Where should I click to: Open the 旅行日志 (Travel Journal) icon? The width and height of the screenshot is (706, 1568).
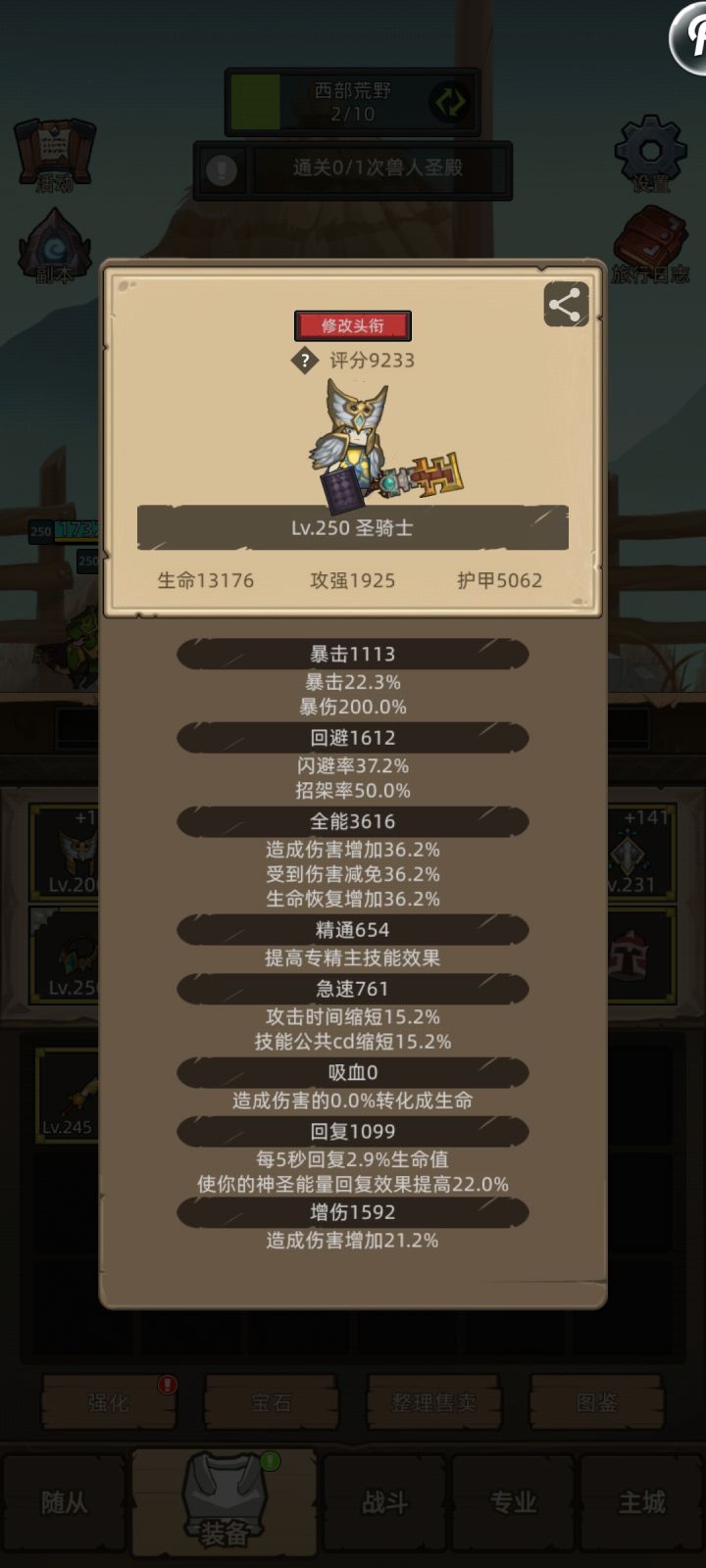tap(650, 240)
